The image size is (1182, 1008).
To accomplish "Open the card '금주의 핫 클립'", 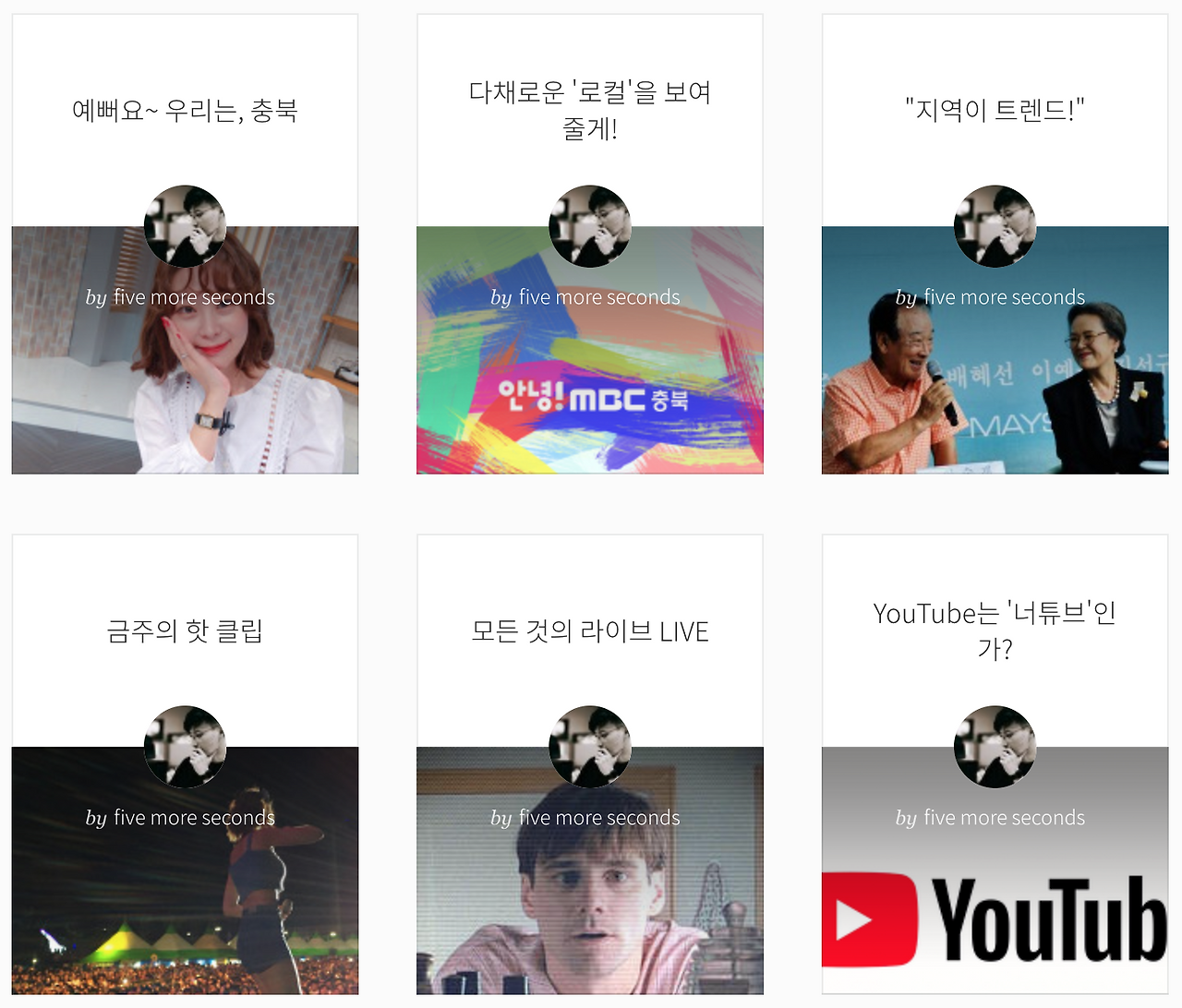I will 185,764.
